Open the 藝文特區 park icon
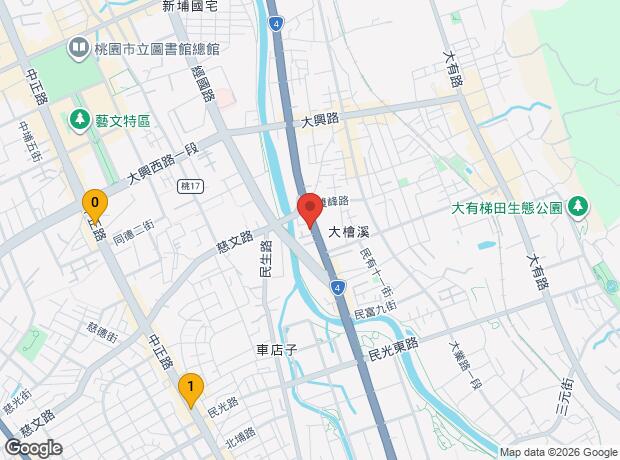The width and height of the screenshot is (620, 460). click(79, 120)
